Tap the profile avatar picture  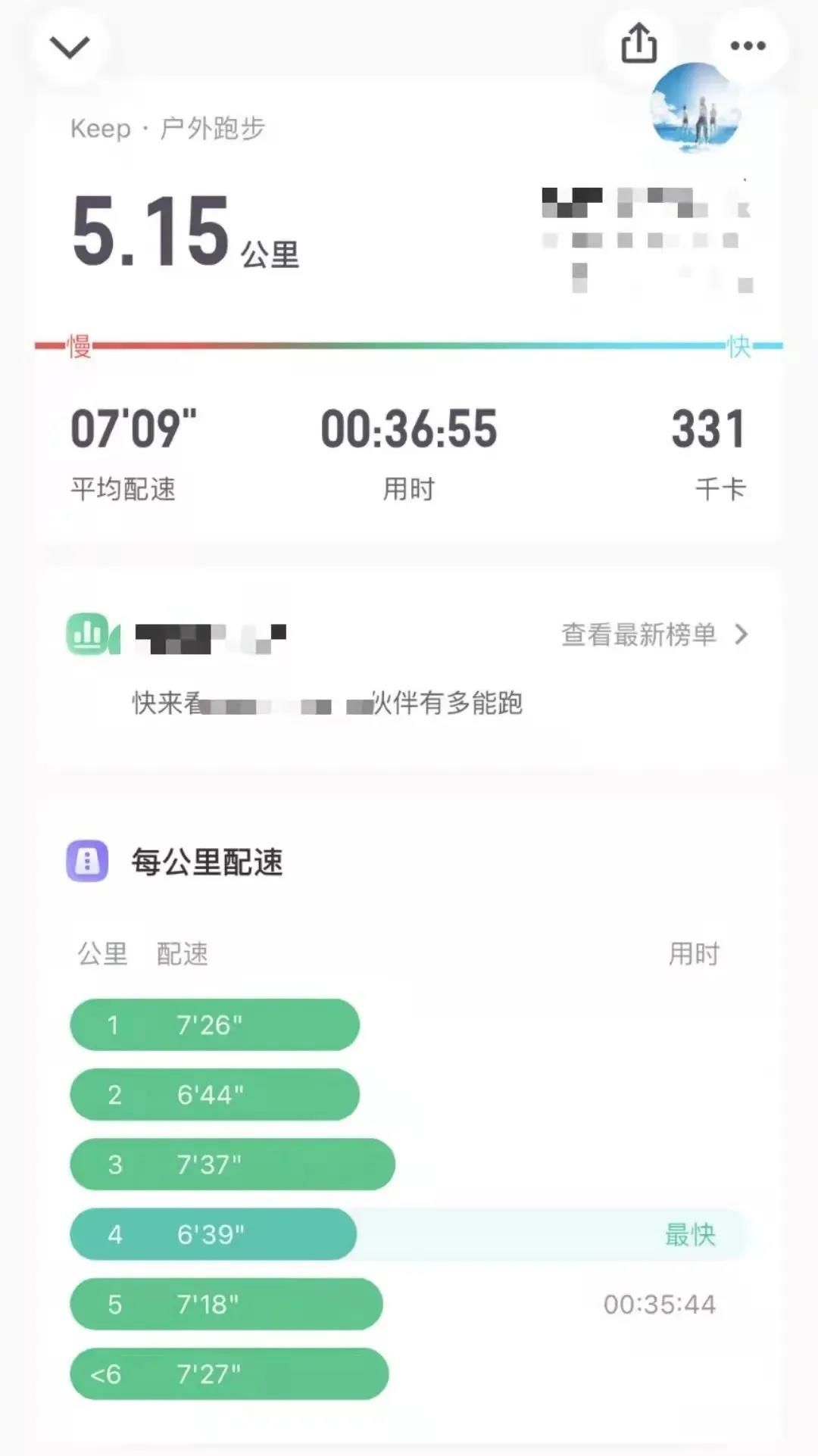[x=695, y=108]
